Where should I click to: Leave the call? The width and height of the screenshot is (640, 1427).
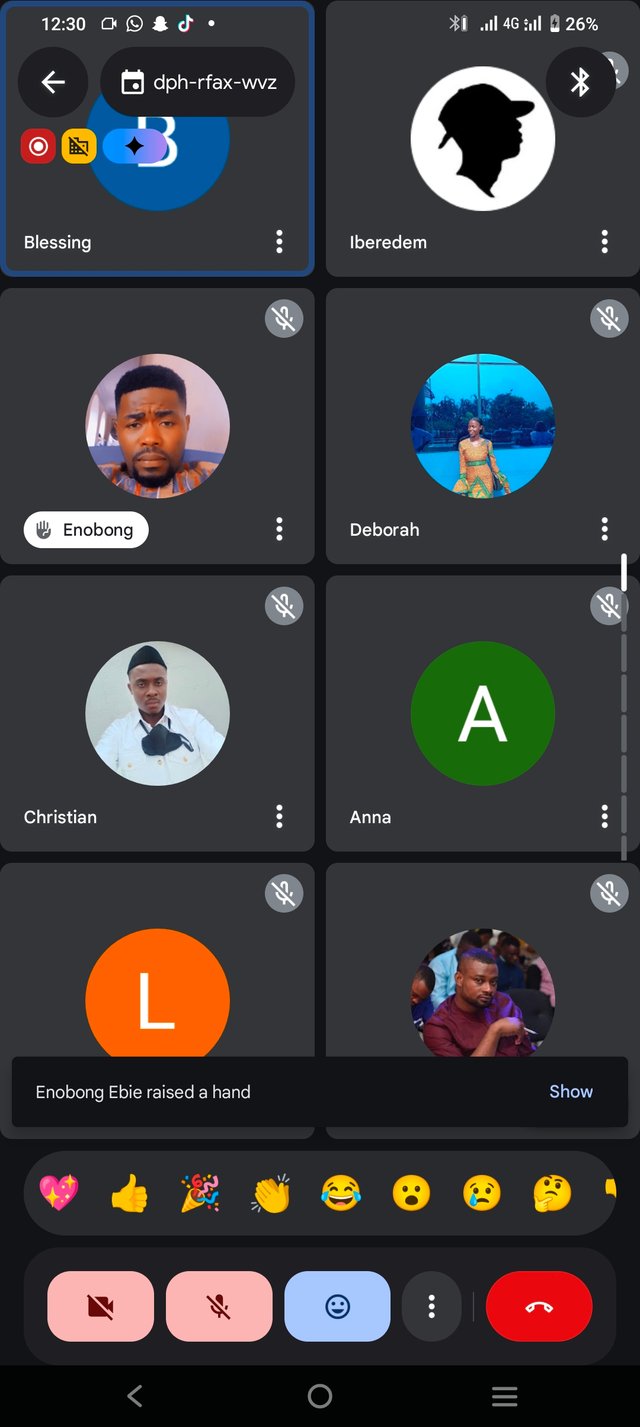(x=539, y=1306)
